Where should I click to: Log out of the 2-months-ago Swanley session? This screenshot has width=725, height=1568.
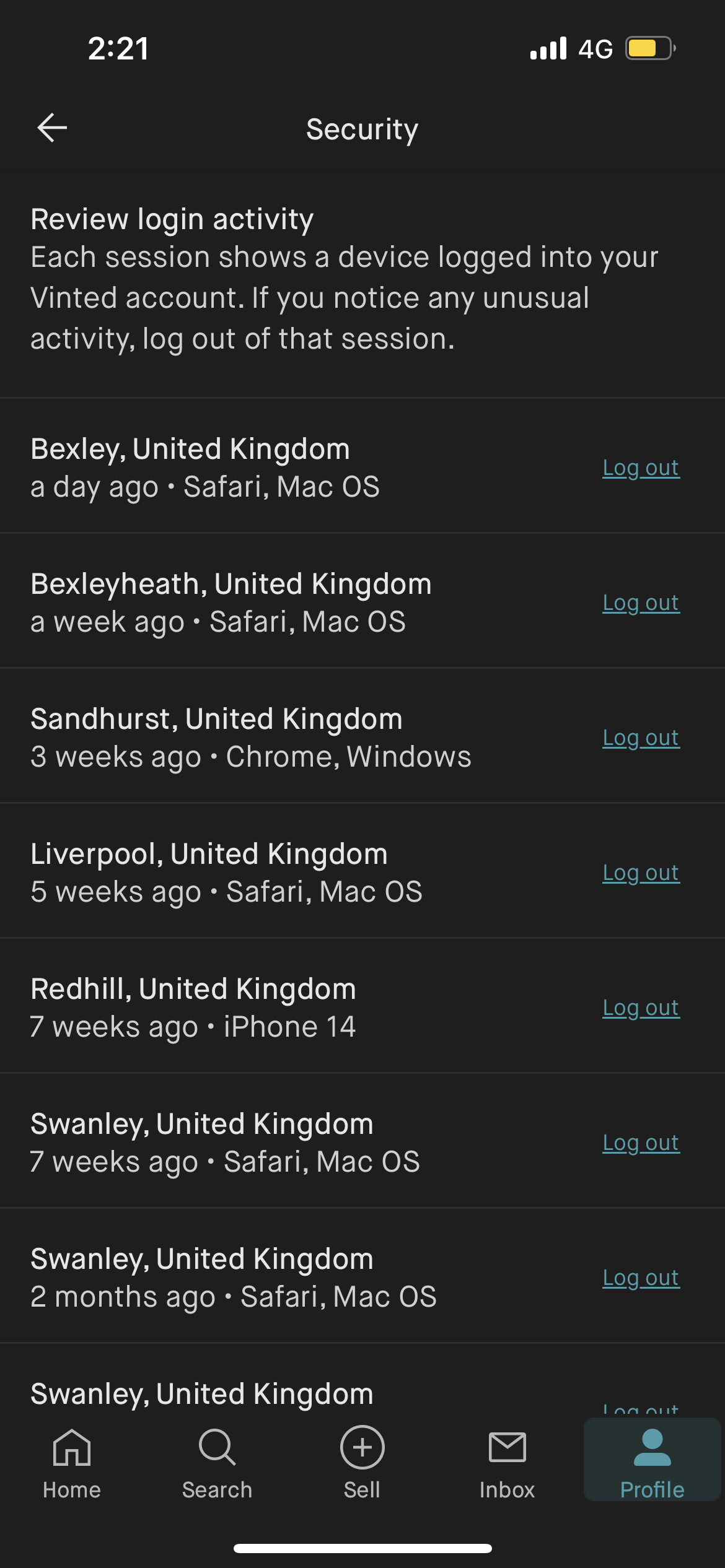(x=641, y=1278)
